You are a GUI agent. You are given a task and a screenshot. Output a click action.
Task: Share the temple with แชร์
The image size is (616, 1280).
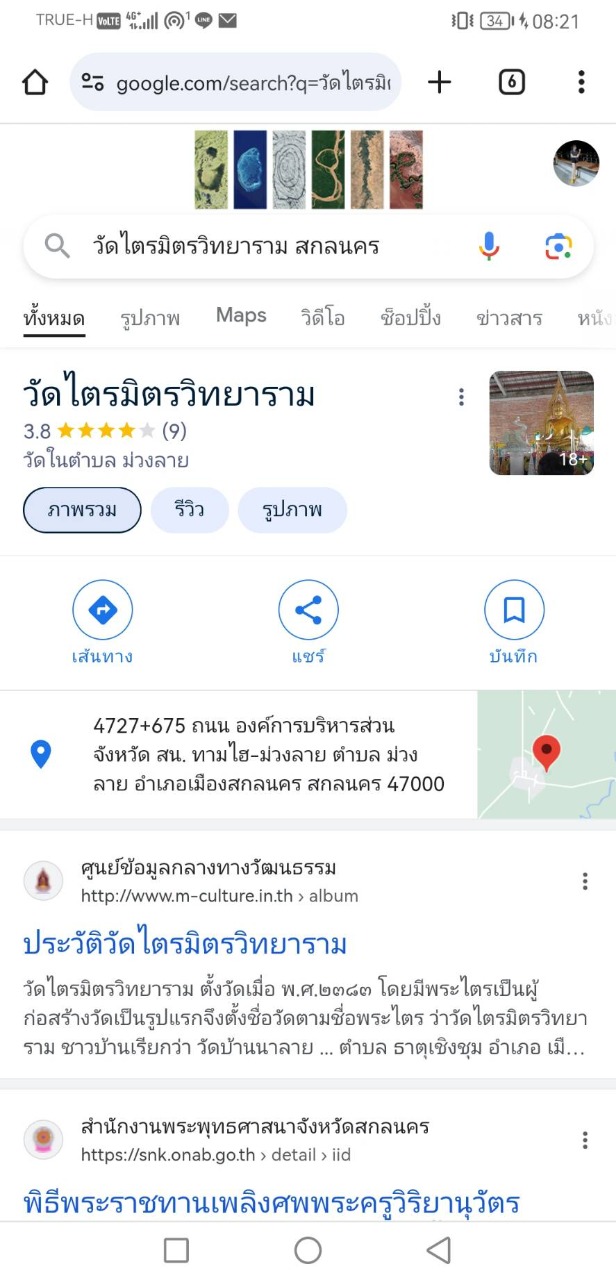(308, 622)
